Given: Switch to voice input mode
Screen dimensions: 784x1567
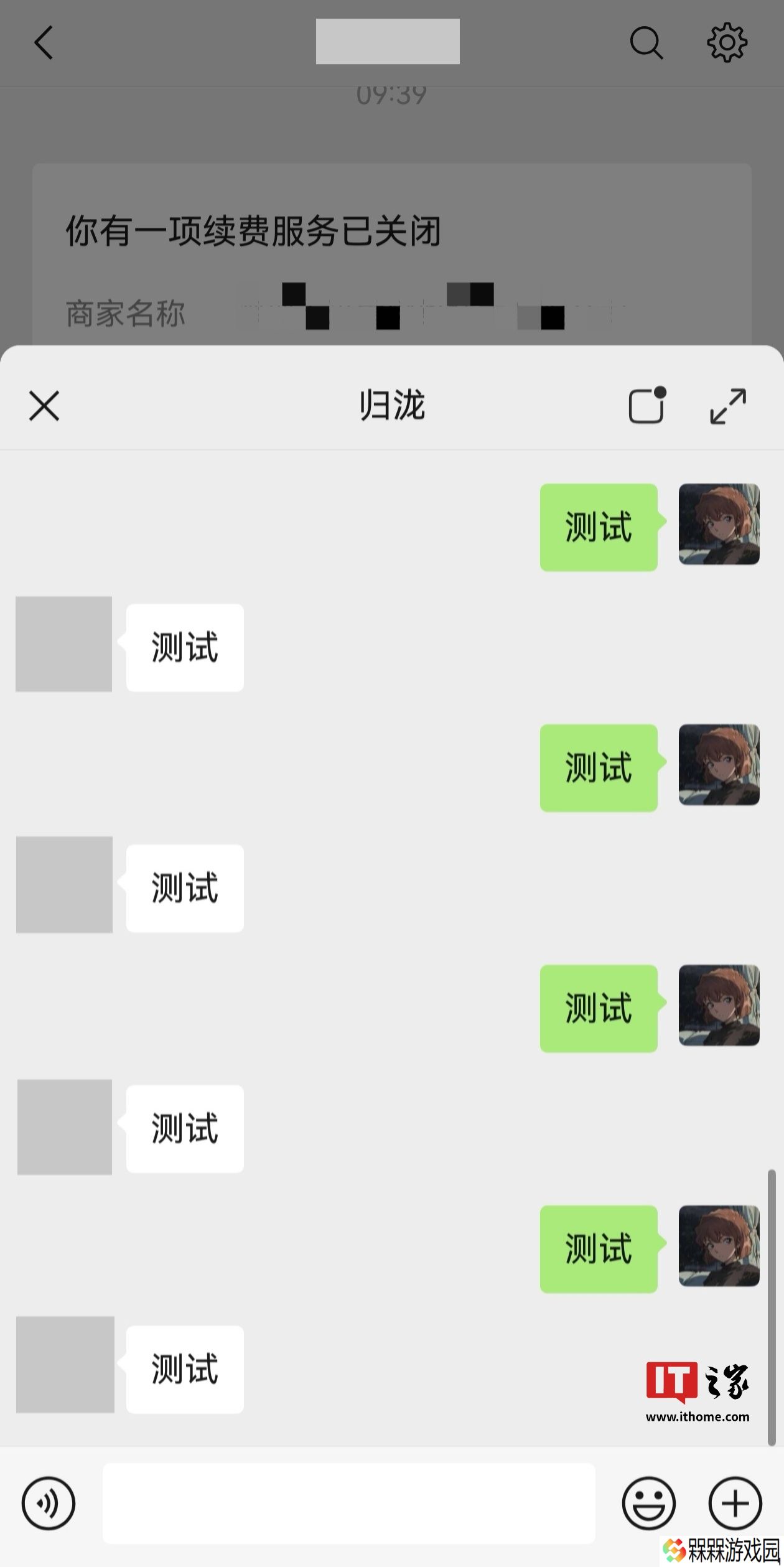Looking at the screenshot, I should coord(49,1503).
